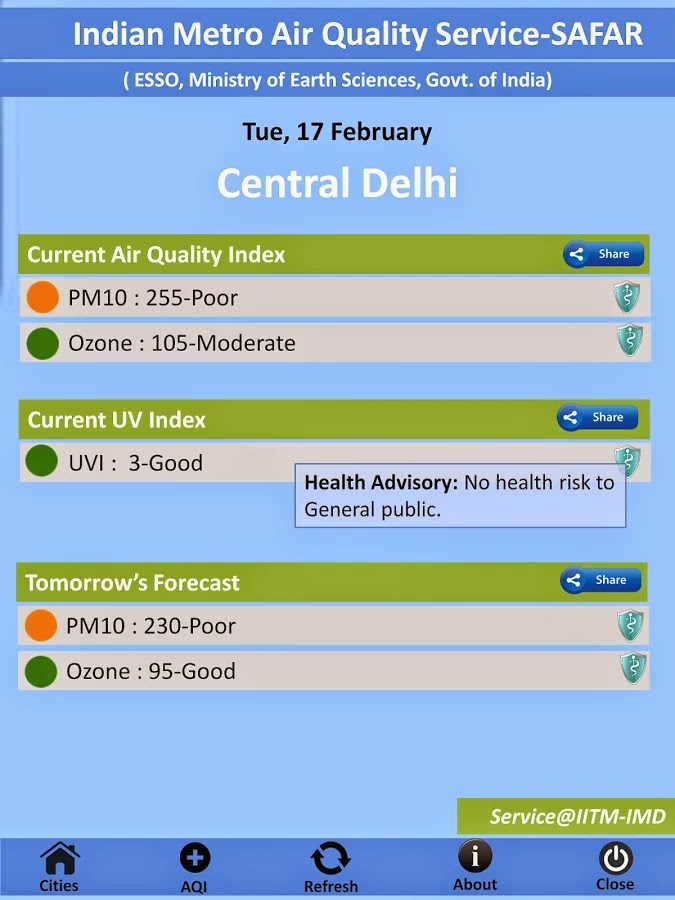Open the AQI section
Viewport: 675px width, 900px height.
coord(195,868)
